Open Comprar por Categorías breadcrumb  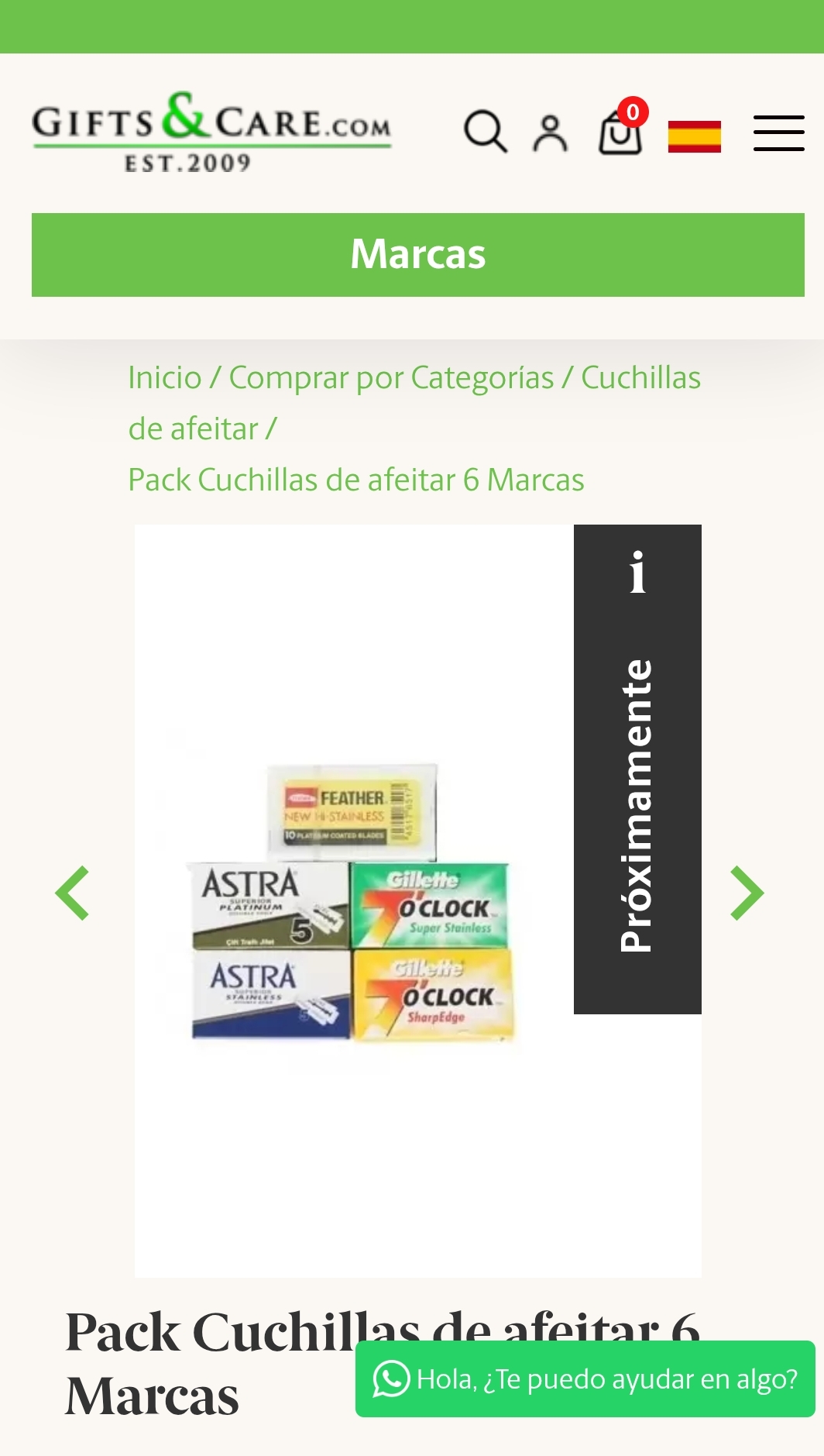coord(391,378)
